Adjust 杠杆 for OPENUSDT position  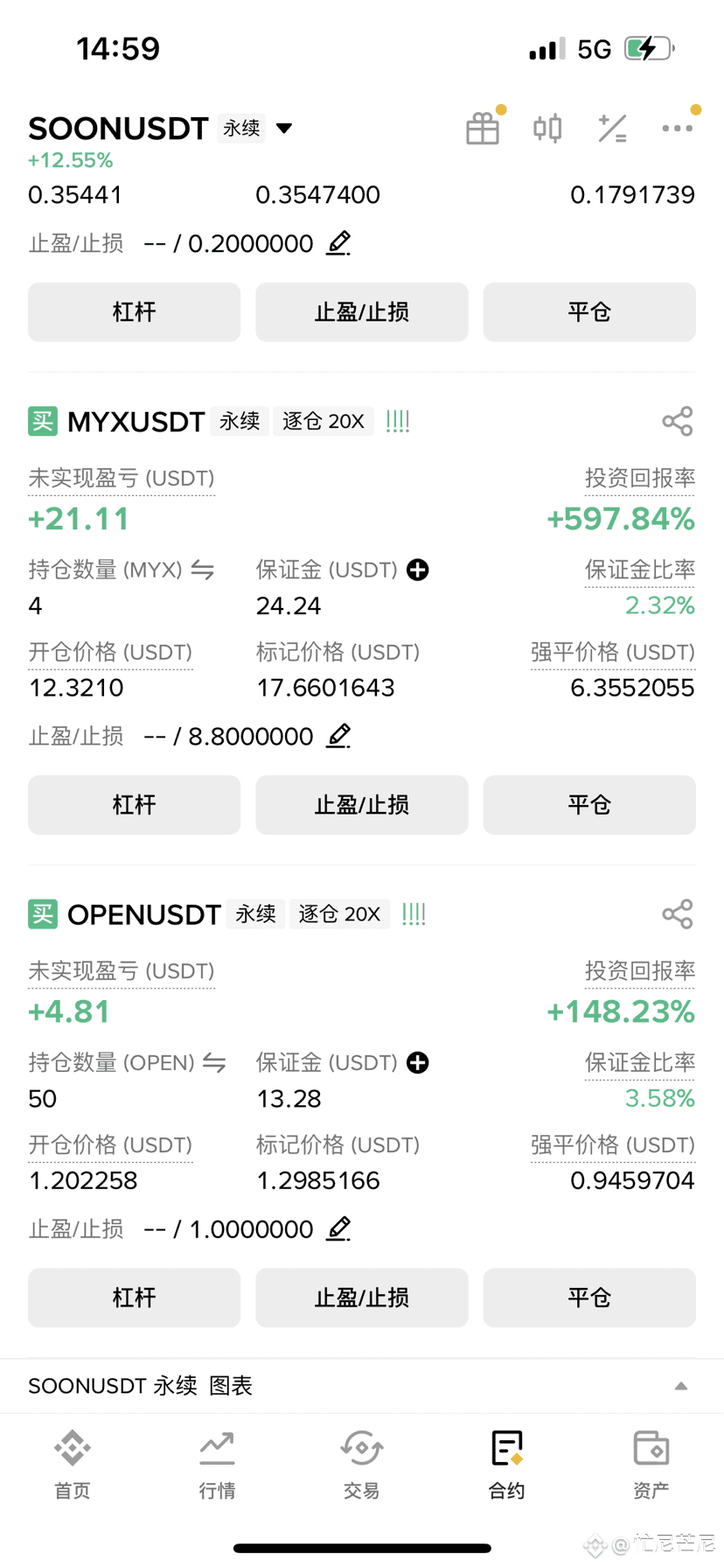tap(134, 1298)
